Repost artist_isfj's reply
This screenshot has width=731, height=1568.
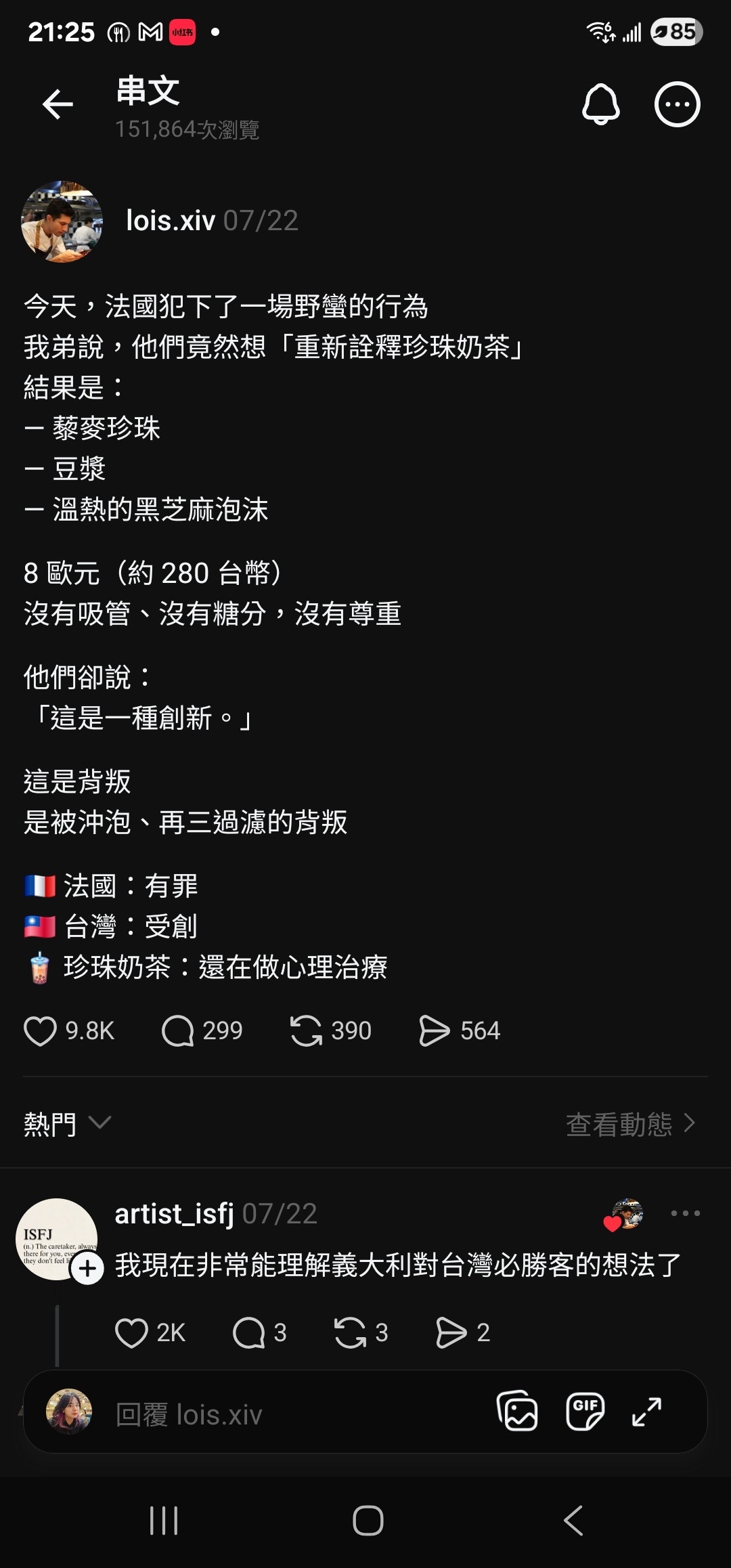350,1333
